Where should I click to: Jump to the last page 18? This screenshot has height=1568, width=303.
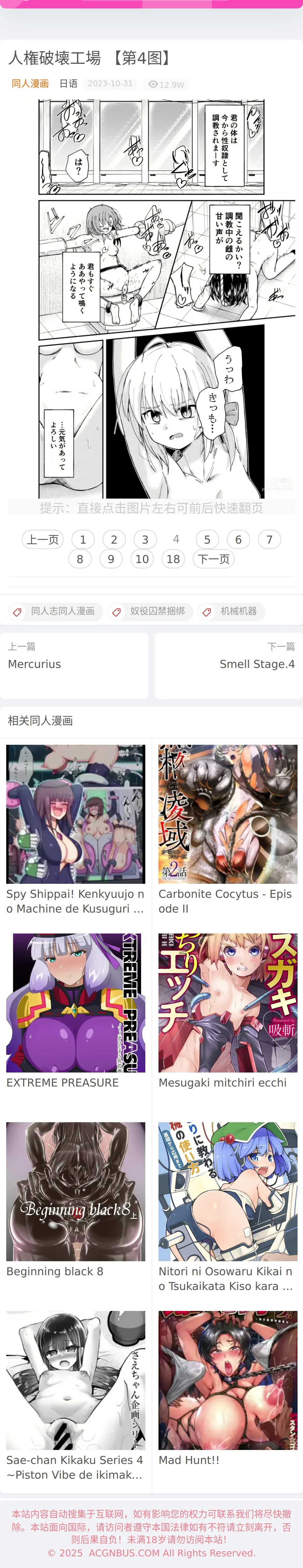pos(173,559)
